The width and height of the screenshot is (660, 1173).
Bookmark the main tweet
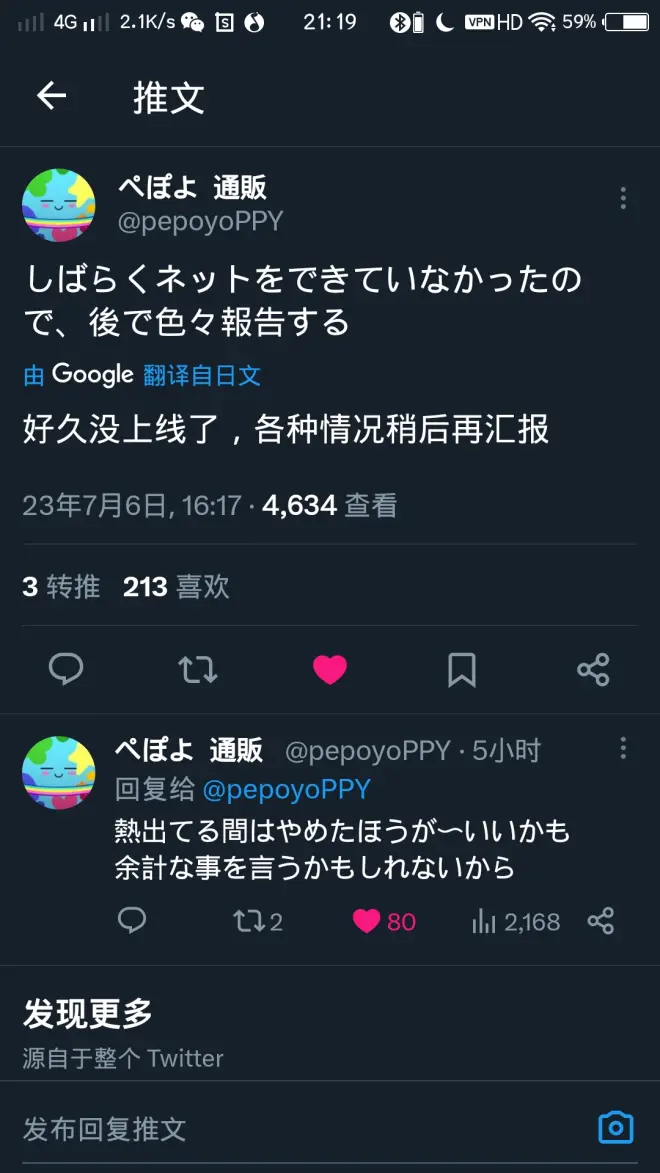[461, 669]
